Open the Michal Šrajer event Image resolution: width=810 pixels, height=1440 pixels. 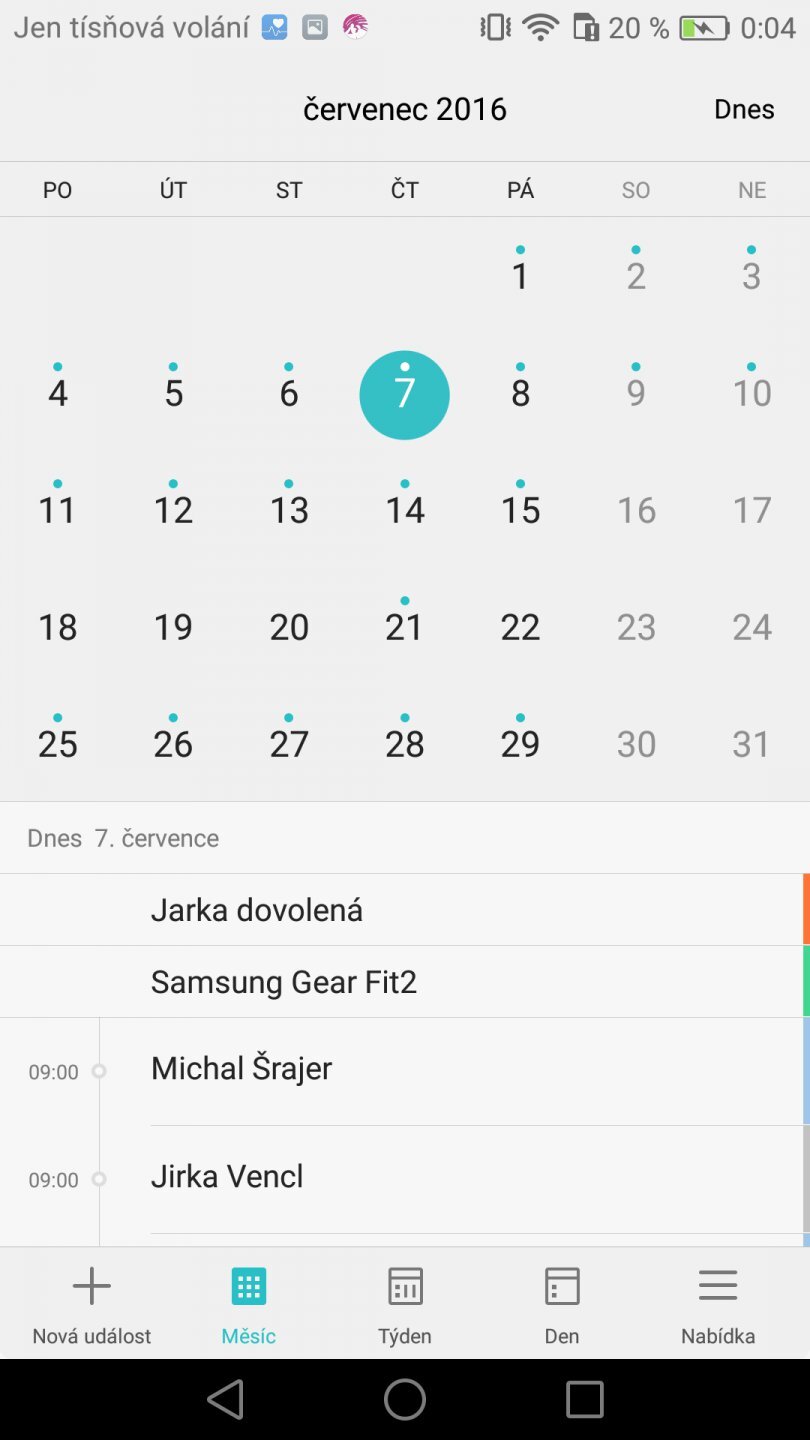(400, 1069)
